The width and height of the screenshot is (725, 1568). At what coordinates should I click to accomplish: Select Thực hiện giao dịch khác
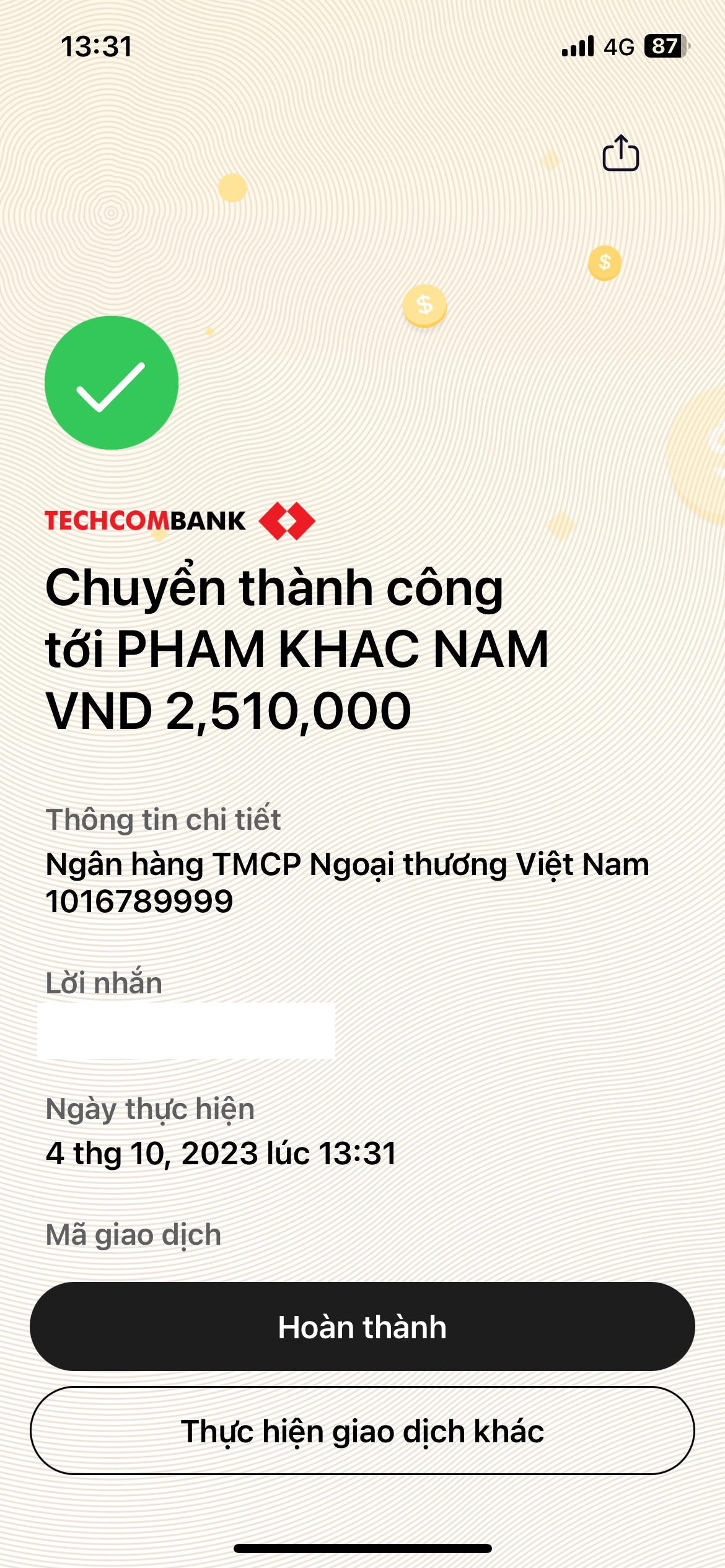click(362, 1431)
